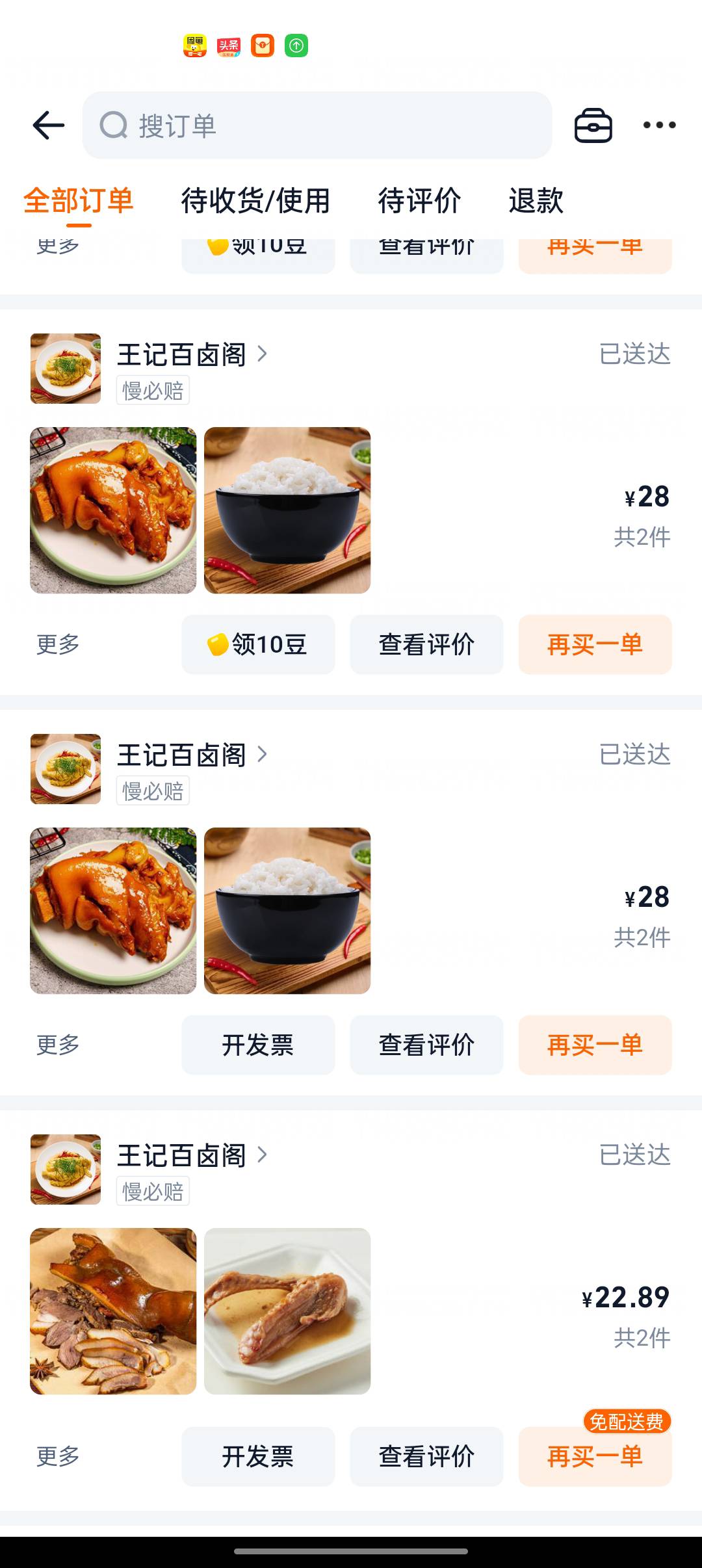Open the 搜订单 search field
Image resolution: width=702 pixels, height=1568 pixels.
[317, 125]
